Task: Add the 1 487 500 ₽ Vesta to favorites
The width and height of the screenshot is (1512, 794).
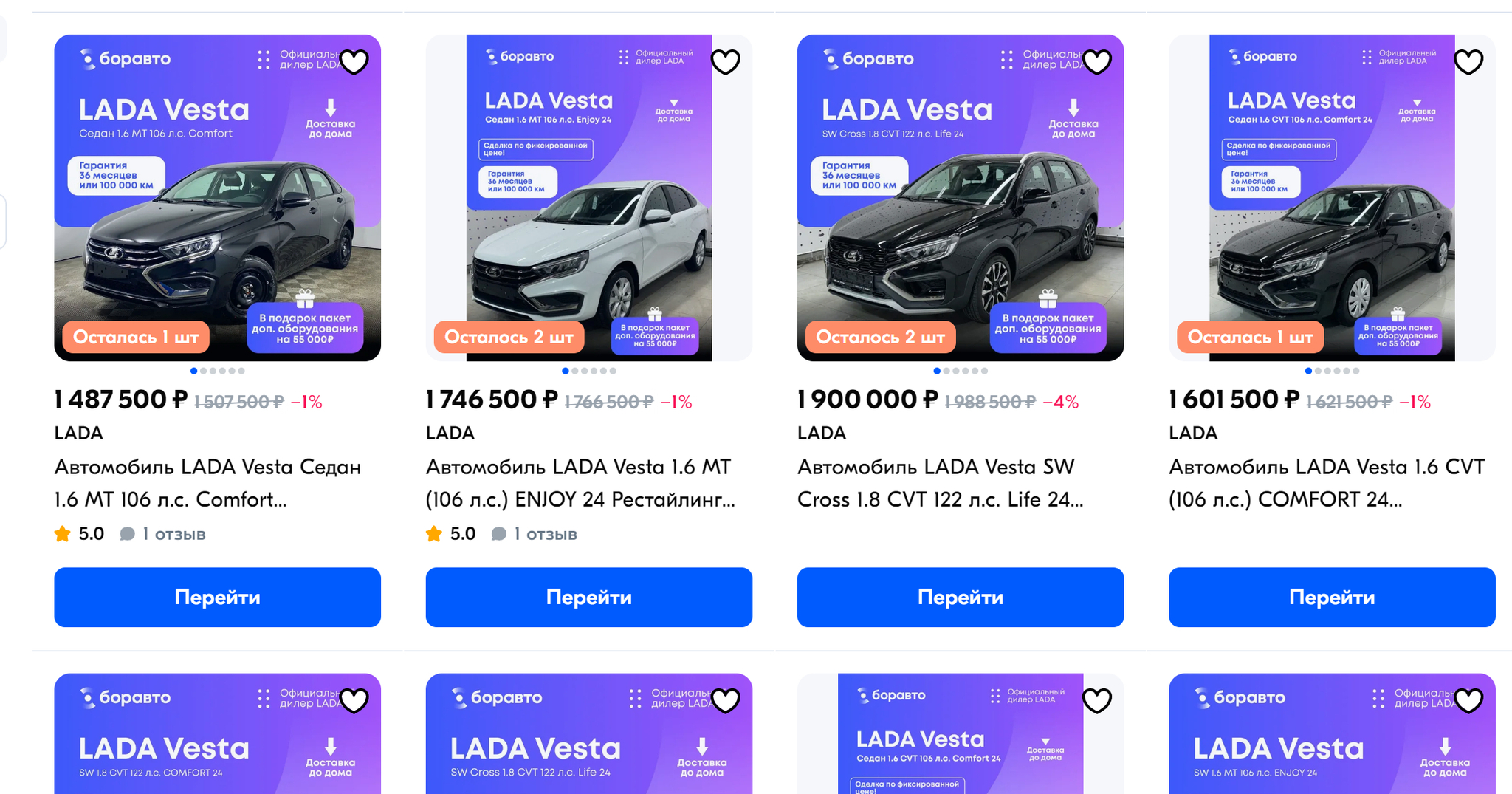Action: pyautogui.click(x=354, y=62)
